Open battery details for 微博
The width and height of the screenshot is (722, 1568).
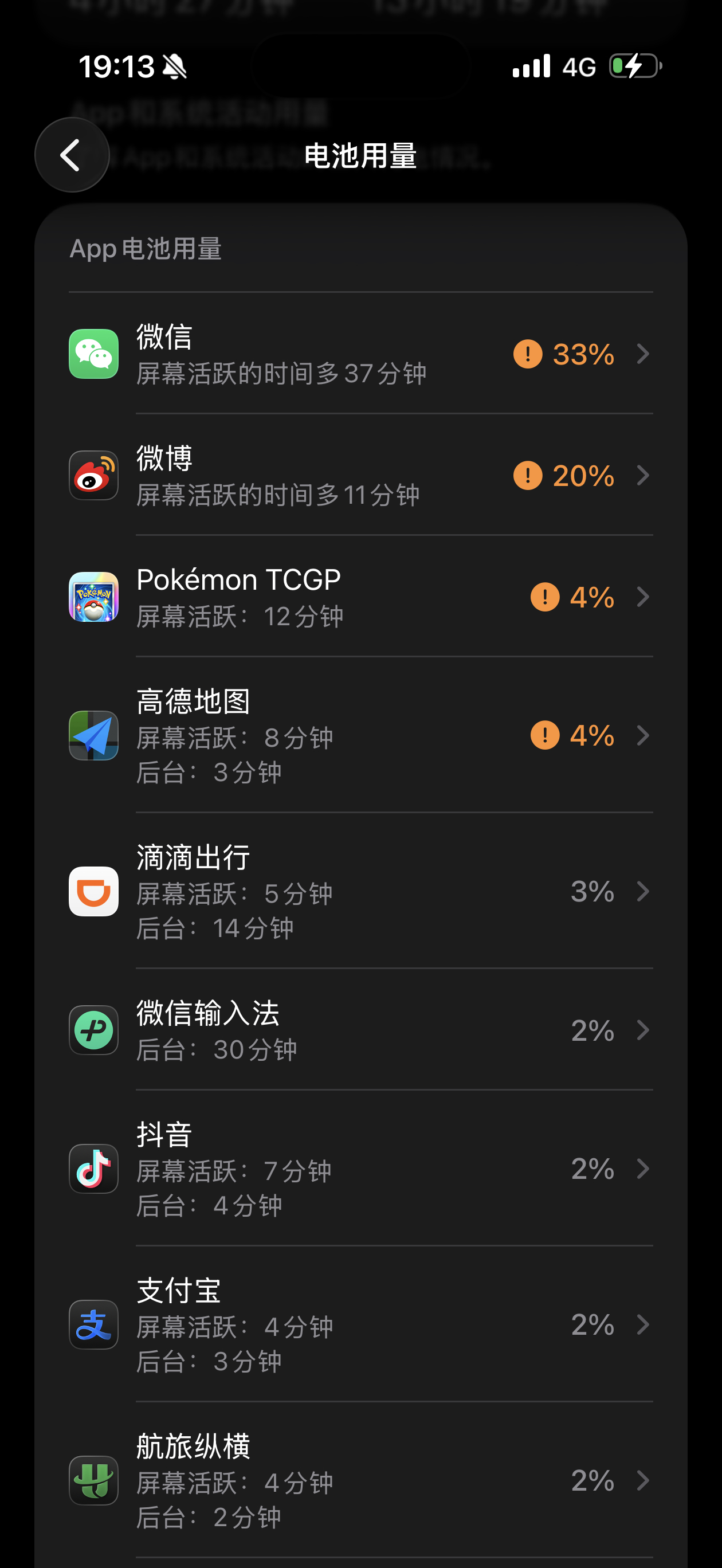point(360,475)
